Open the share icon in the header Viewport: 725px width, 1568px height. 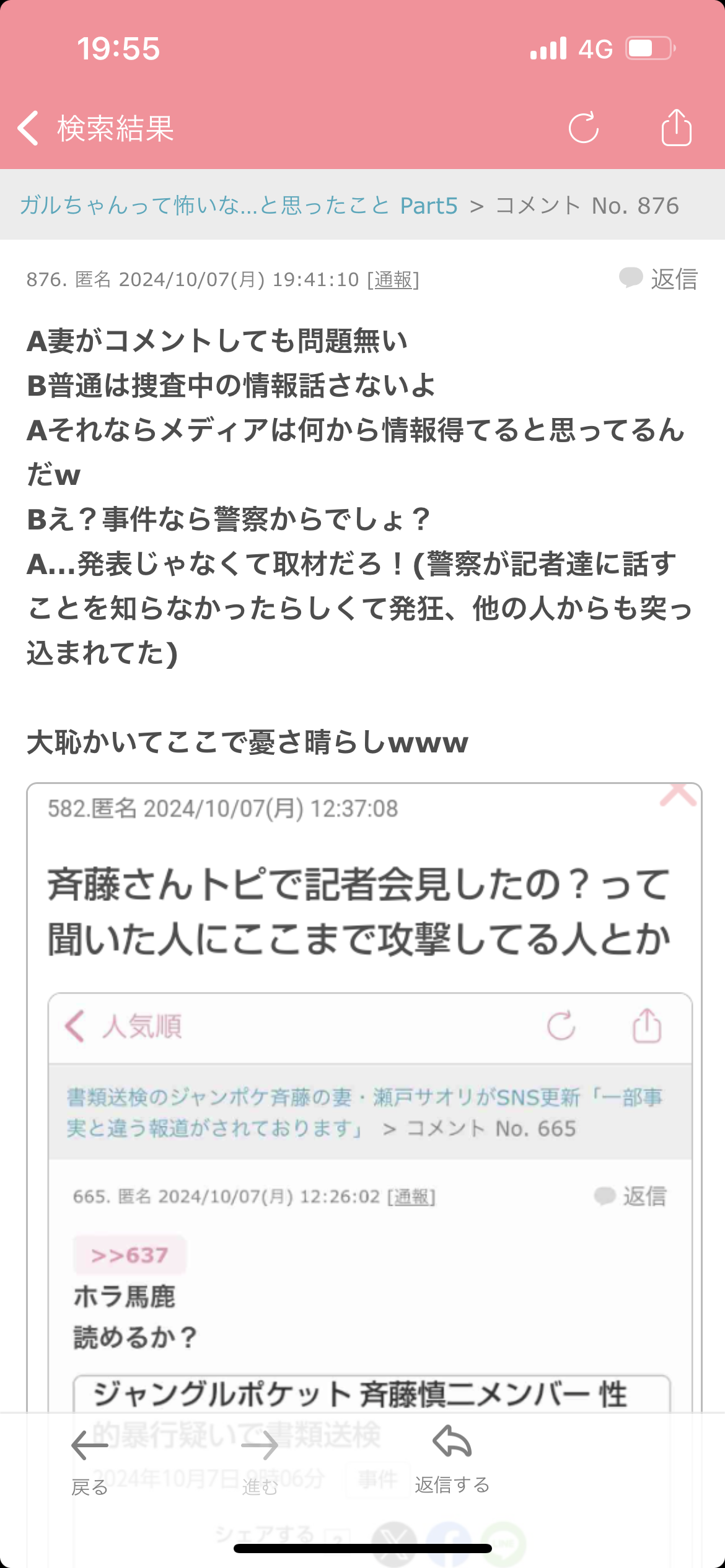[676, 128]
